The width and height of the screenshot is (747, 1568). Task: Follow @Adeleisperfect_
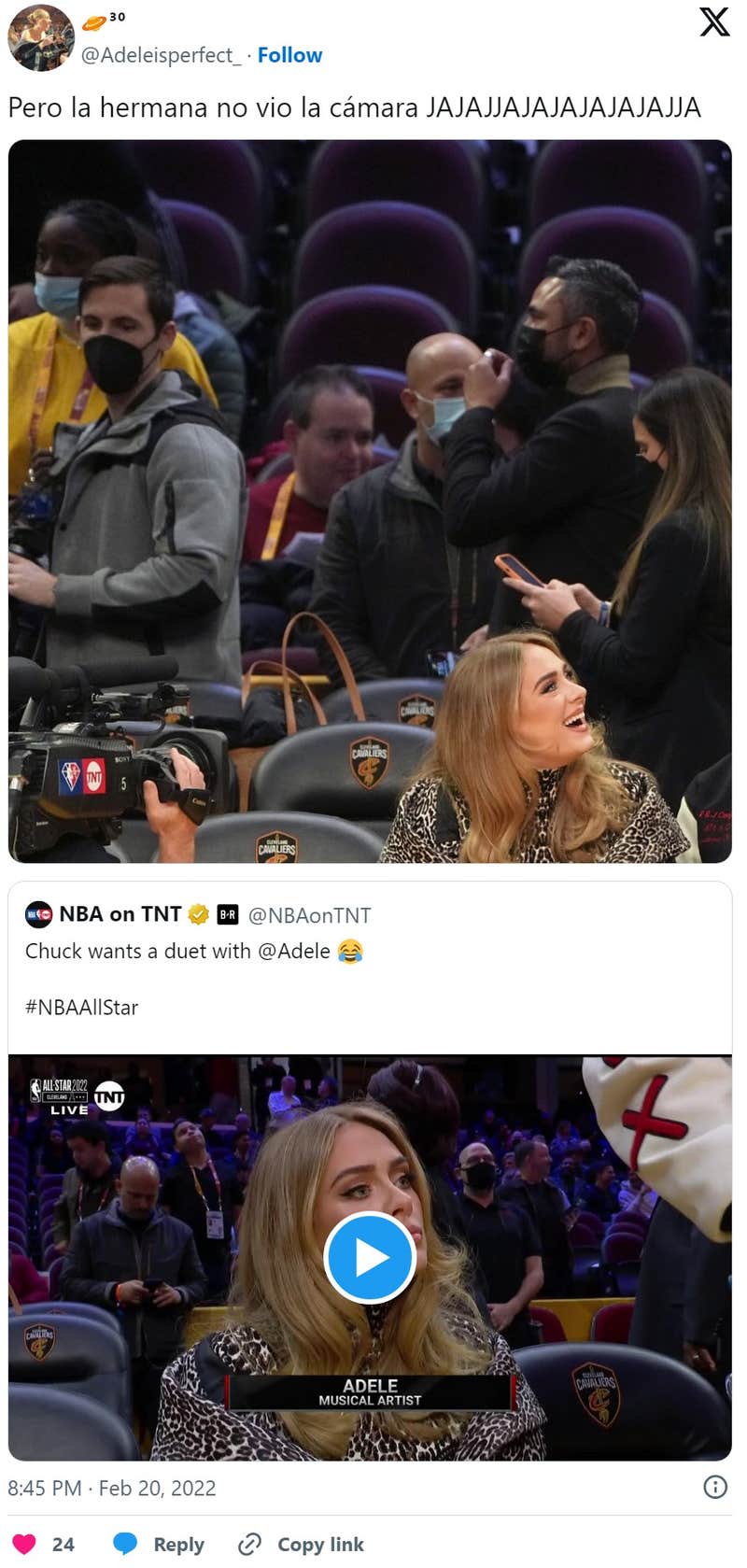point(289,55)
